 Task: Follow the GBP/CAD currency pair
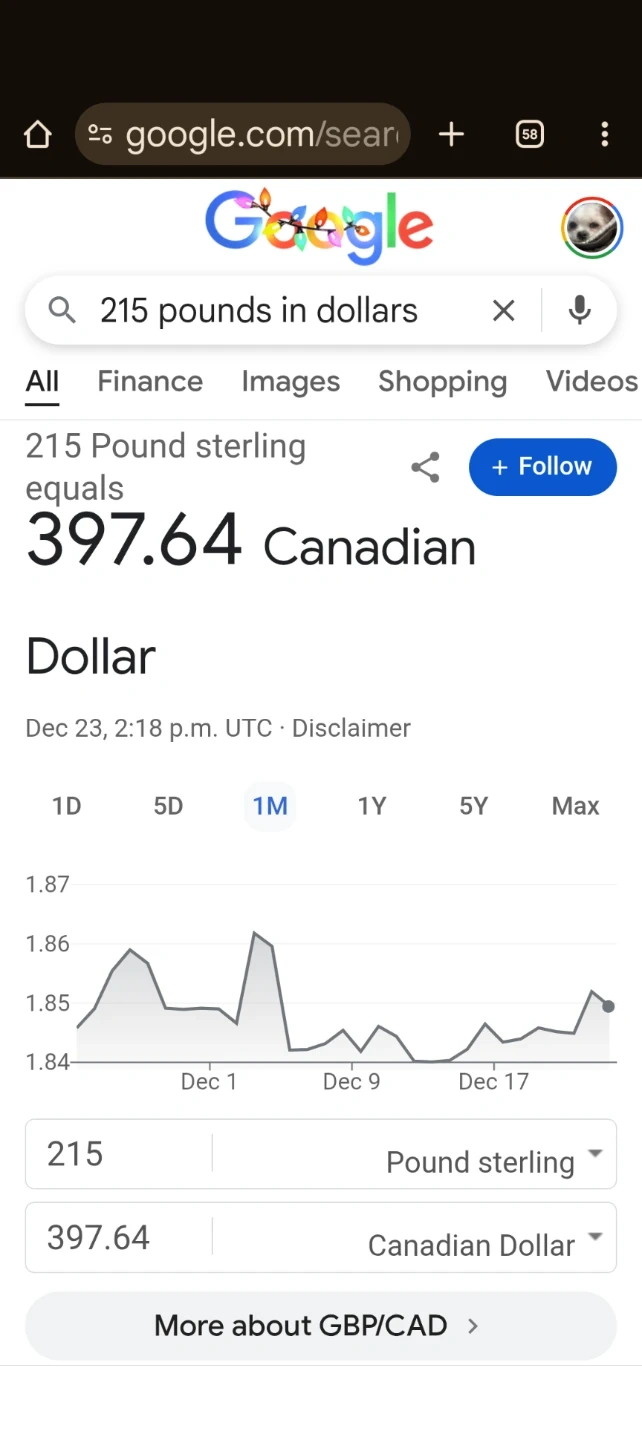click(x=542, y=467)
